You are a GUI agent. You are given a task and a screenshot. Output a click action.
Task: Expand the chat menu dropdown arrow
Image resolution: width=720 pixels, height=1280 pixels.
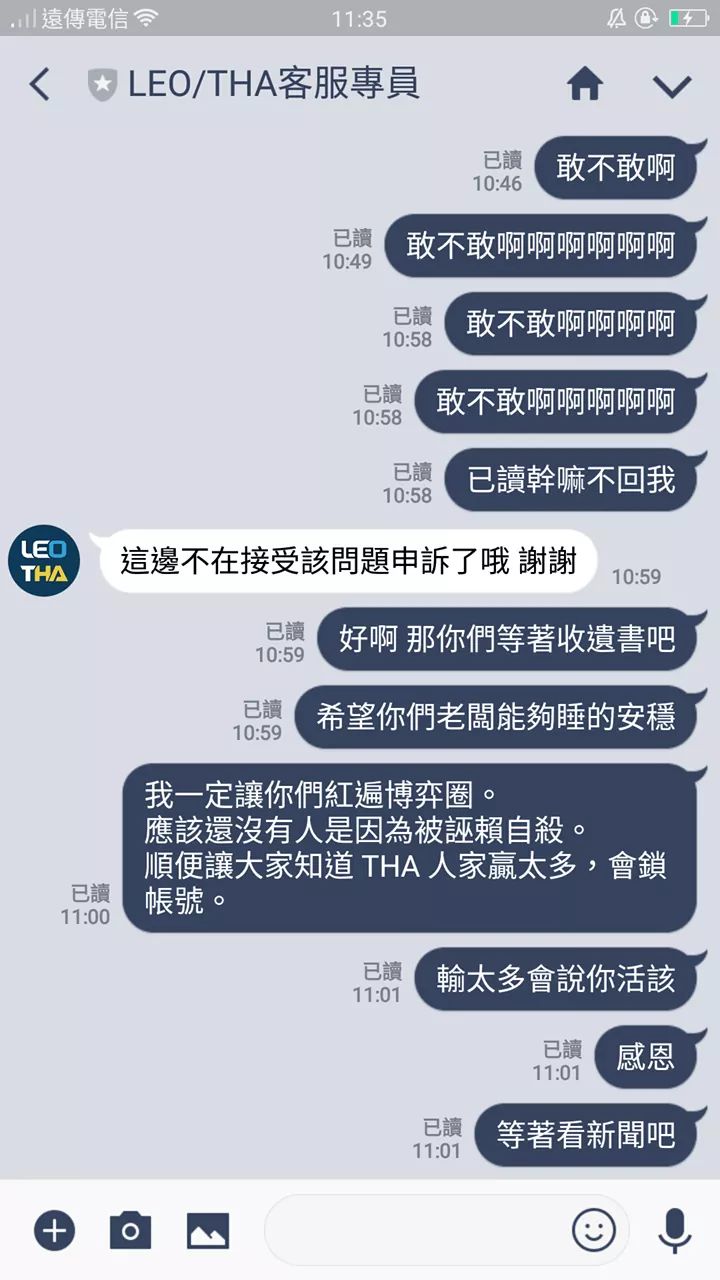pos(672,86)
